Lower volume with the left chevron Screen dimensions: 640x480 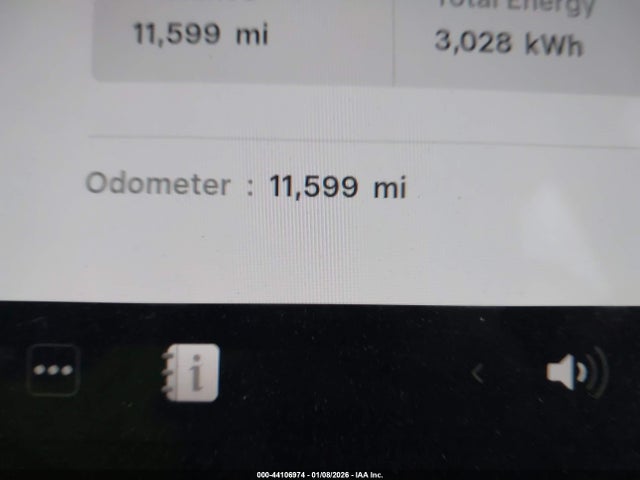(478, 373)
